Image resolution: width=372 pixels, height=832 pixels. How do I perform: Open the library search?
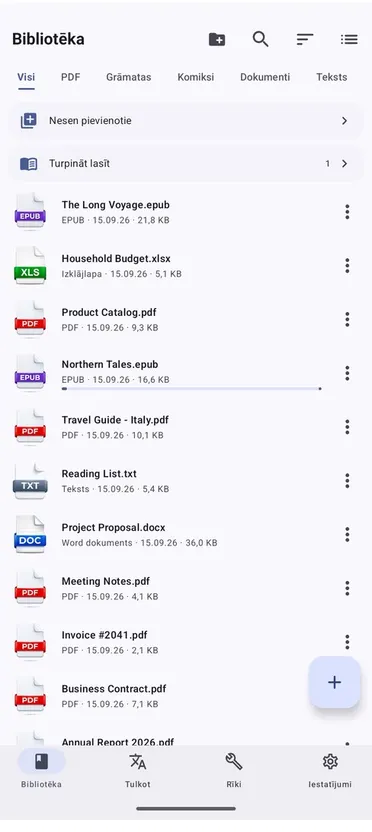(261, 39)
